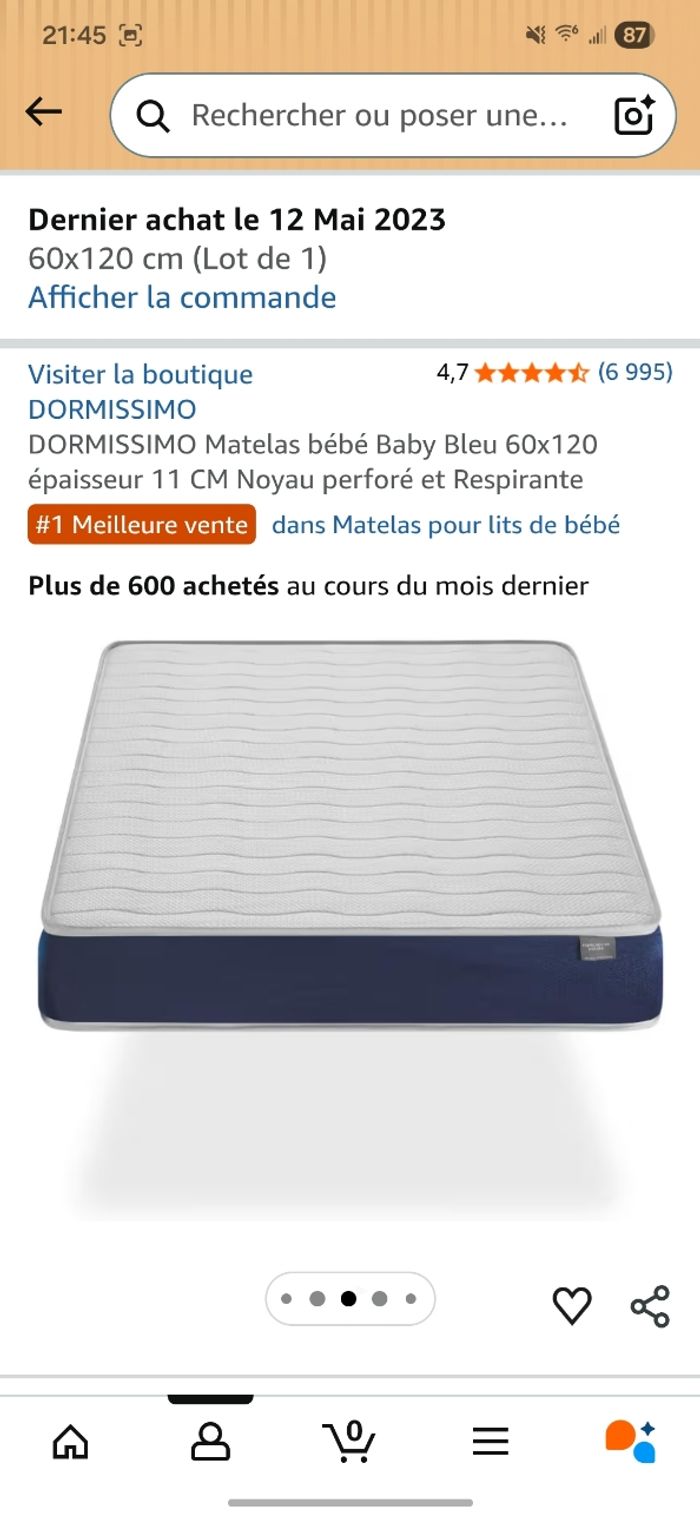Viewport: 700px width, 1517px height.
Task: Switch to the account profile tab
Action: tap(210, 1441)
